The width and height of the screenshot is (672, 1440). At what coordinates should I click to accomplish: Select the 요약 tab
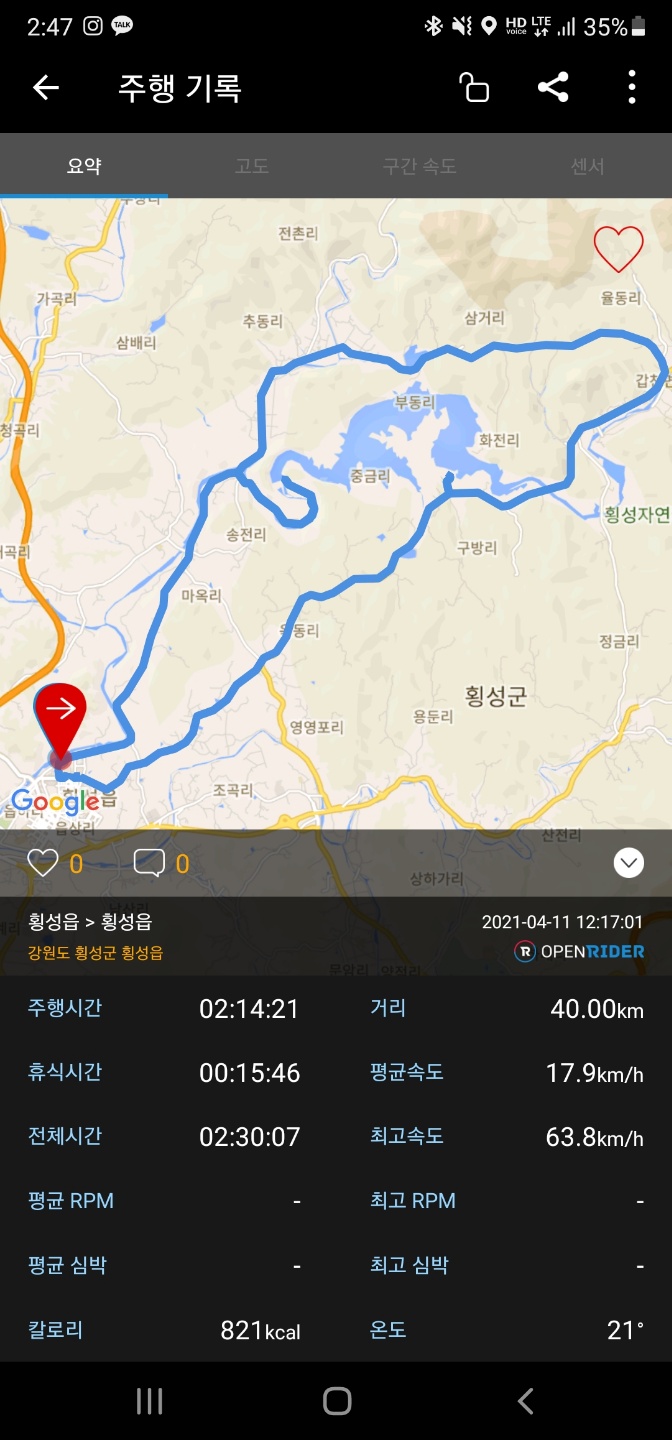[84, 166]
